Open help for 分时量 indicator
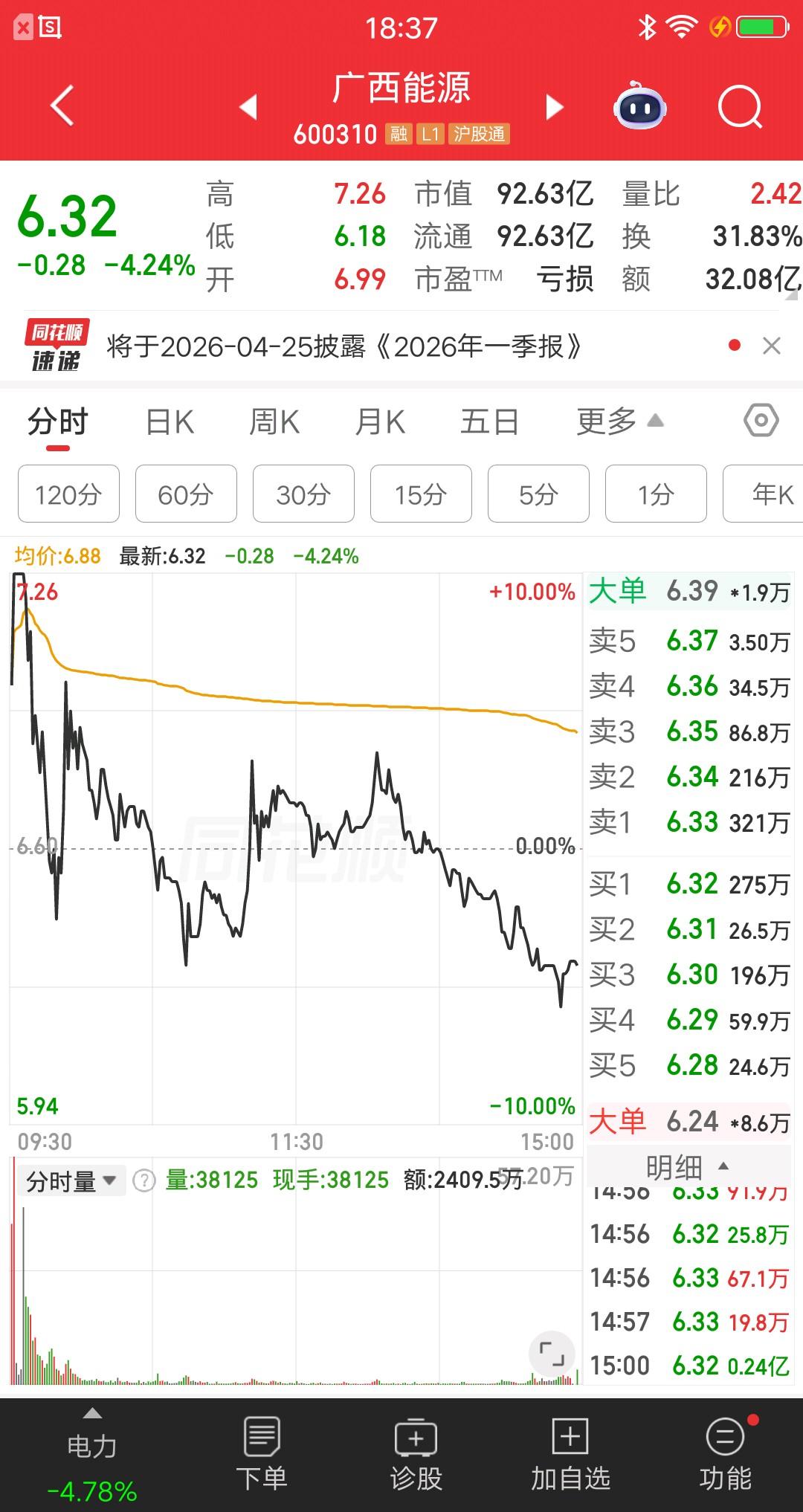The width and height of the screenshot is (803, 1512). pos(144,1180)
